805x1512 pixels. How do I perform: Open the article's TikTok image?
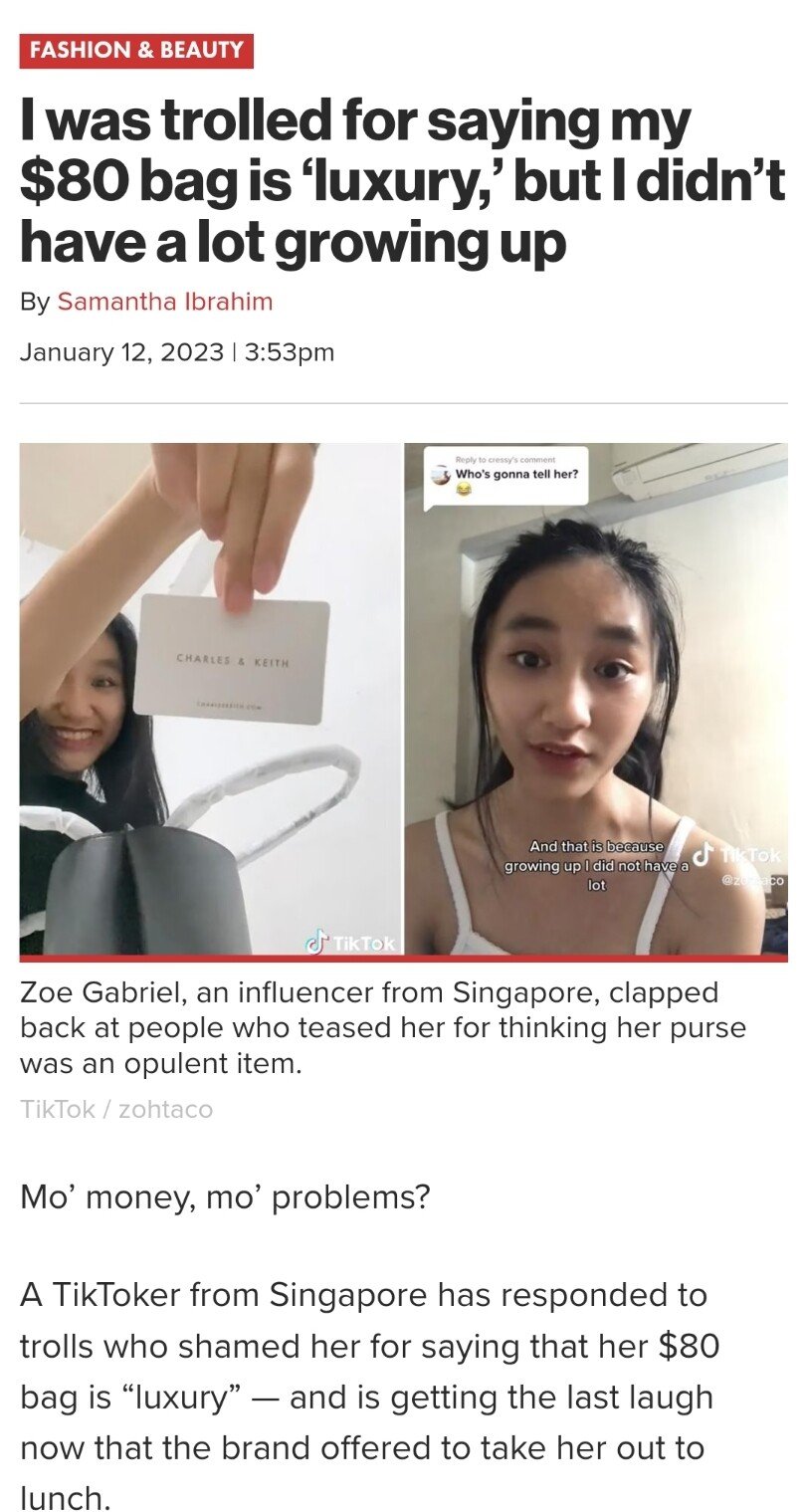403,701
